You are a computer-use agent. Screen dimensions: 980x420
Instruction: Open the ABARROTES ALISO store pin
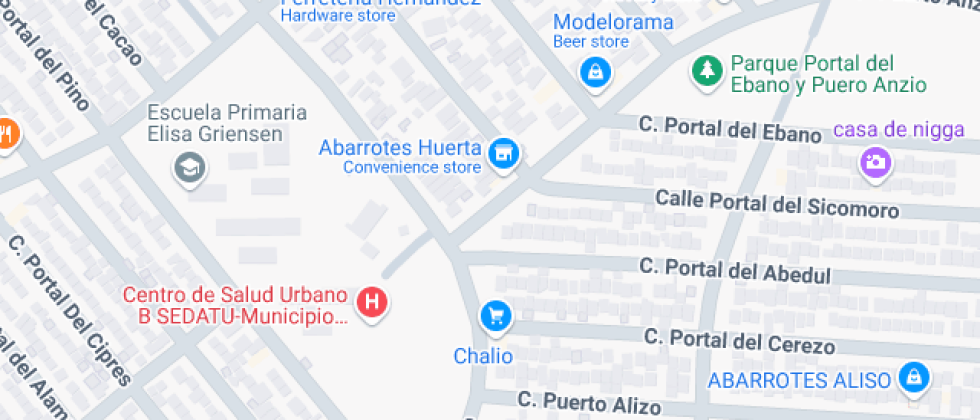(914, 379)
